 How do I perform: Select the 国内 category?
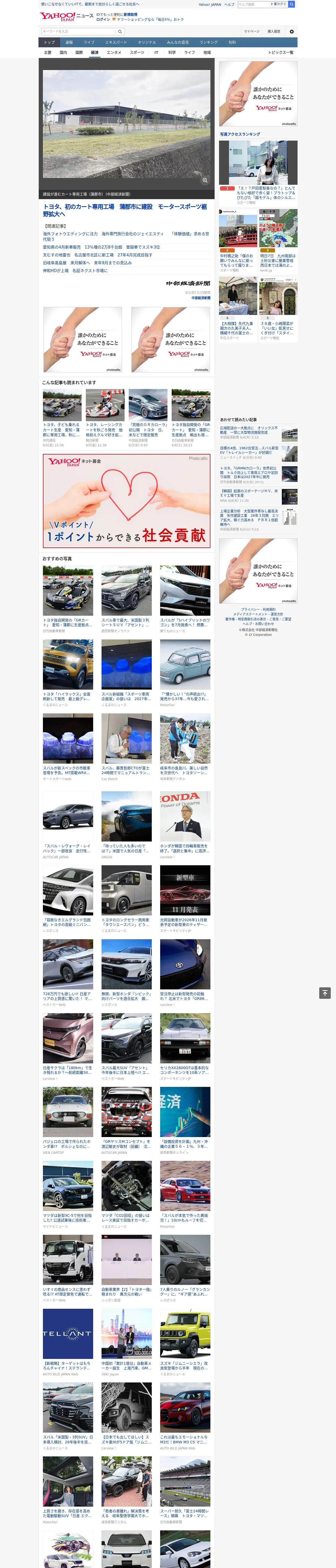click(63, 52)
